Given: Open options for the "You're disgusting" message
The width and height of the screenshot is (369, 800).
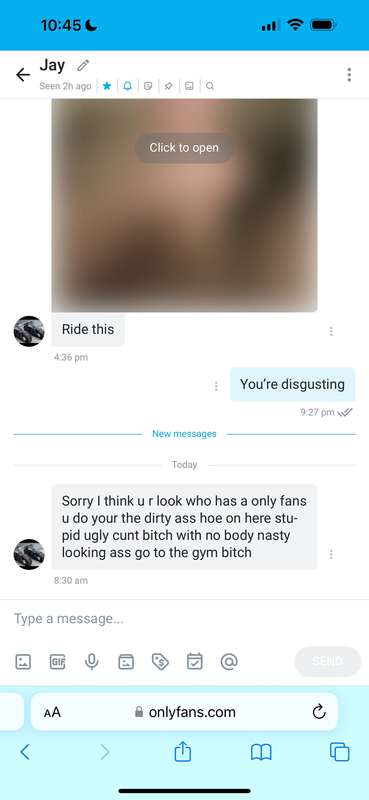Looking at the screenshot, I should 216,386.
